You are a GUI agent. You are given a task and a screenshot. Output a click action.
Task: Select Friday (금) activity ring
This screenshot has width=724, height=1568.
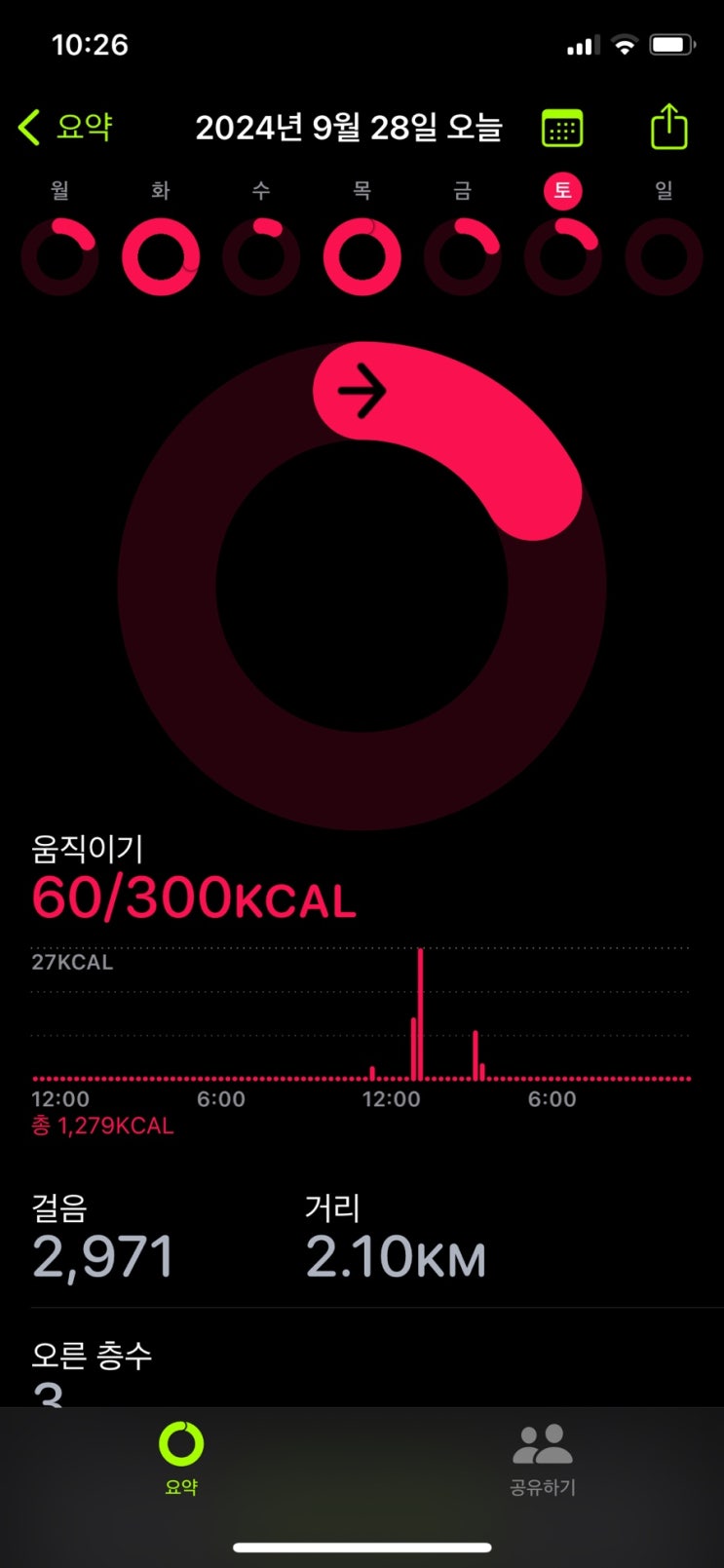coord(463,256)
